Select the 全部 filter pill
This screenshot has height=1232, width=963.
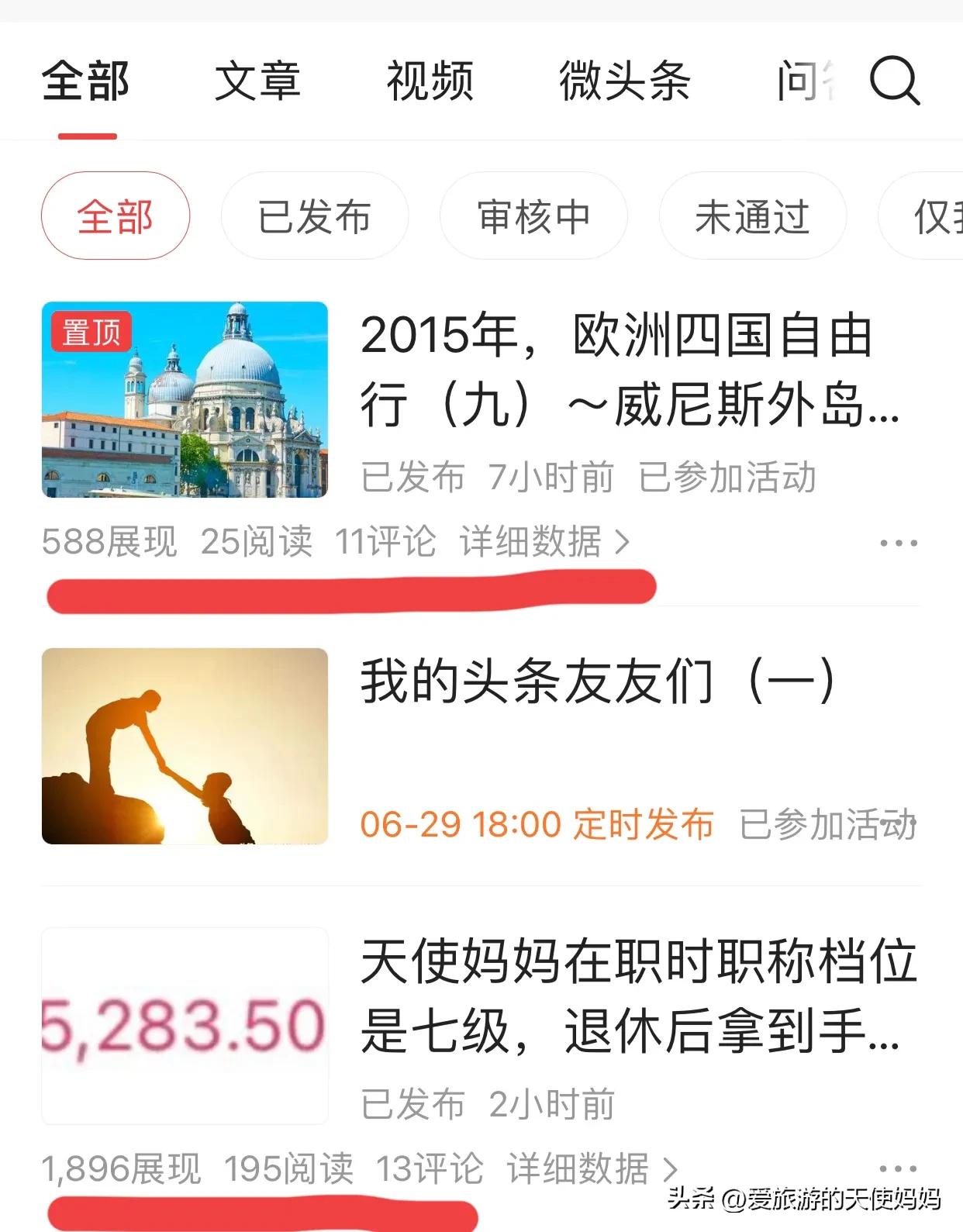pyautogui.click(x=115, y=217)
